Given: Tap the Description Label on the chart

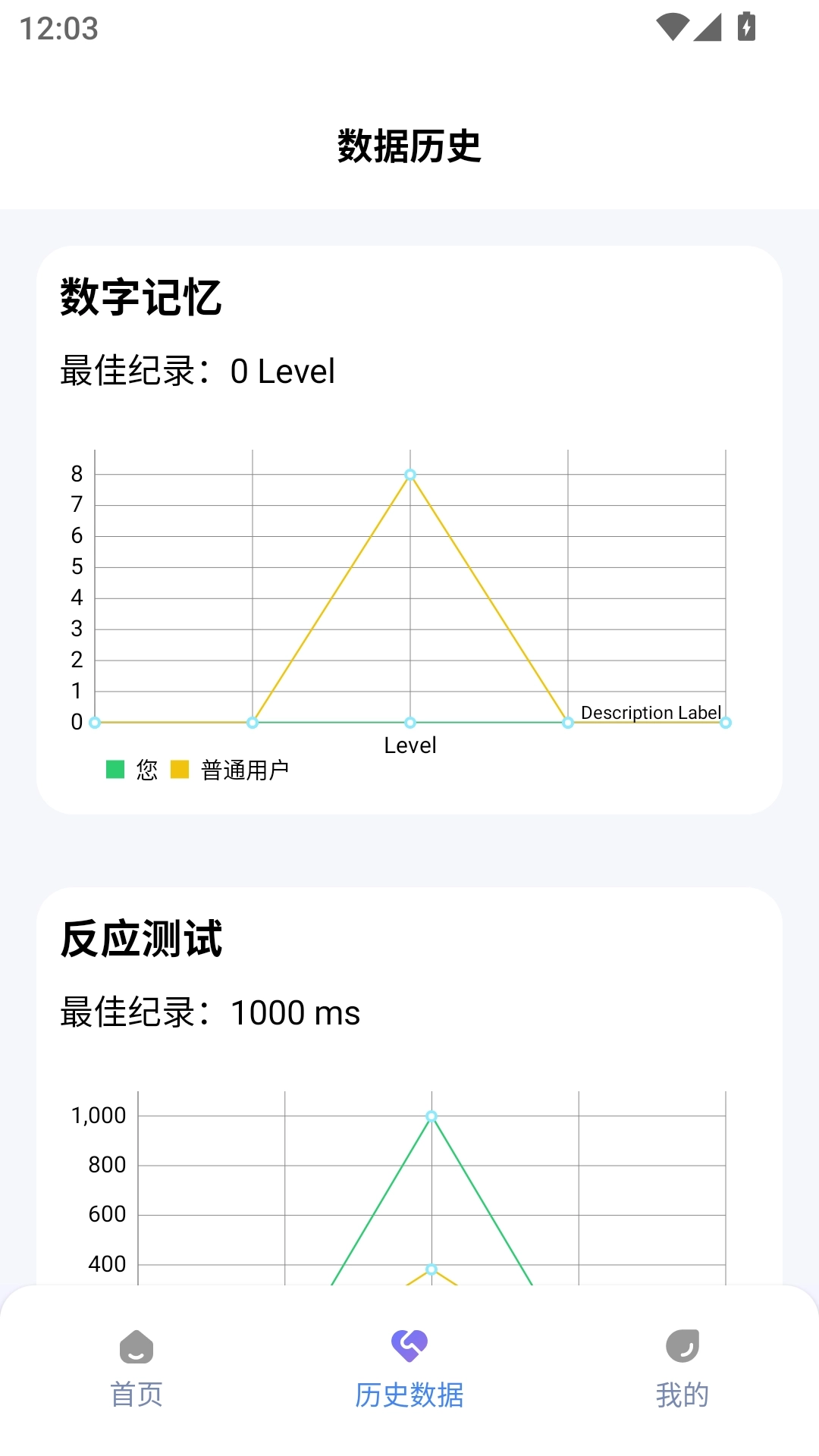Looking at the screenshot, I should pos(651,712).
